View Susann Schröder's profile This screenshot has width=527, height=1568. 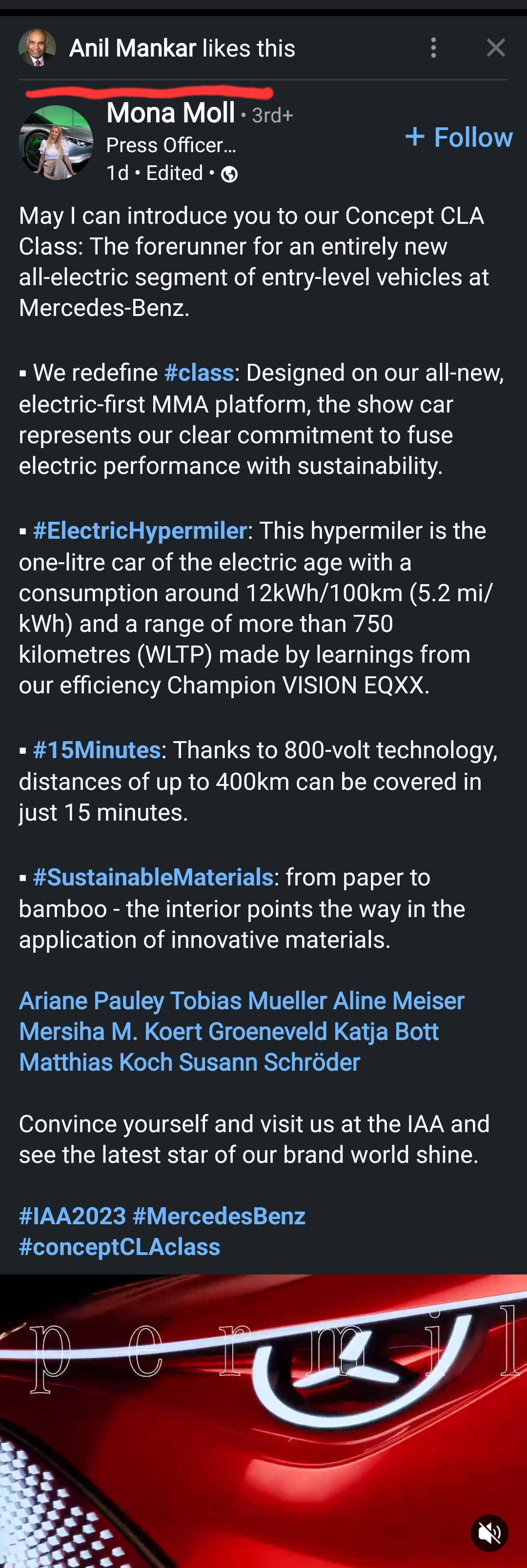(269, 1061)
